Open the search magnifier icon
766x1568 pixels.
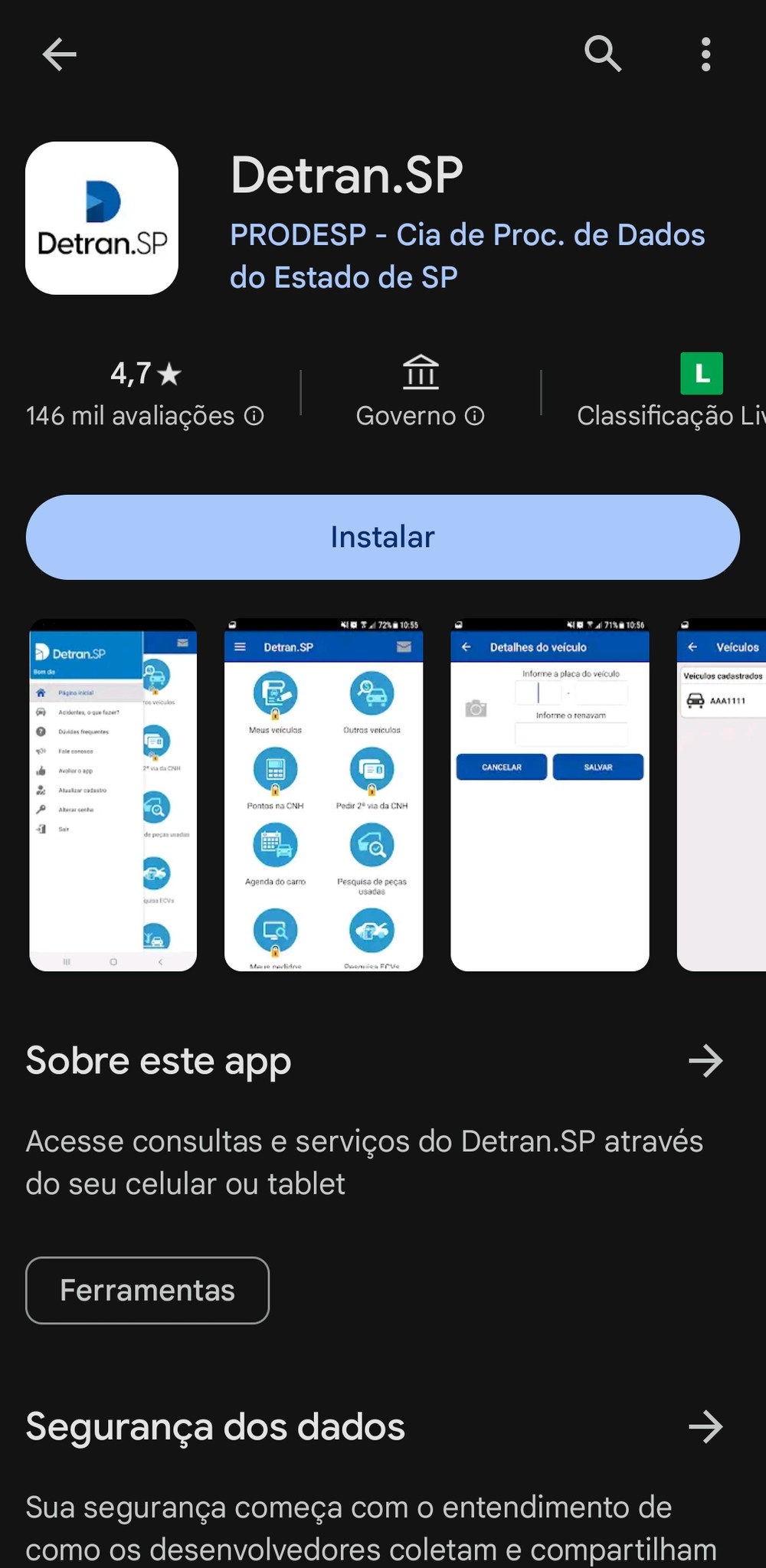point(603,54)
